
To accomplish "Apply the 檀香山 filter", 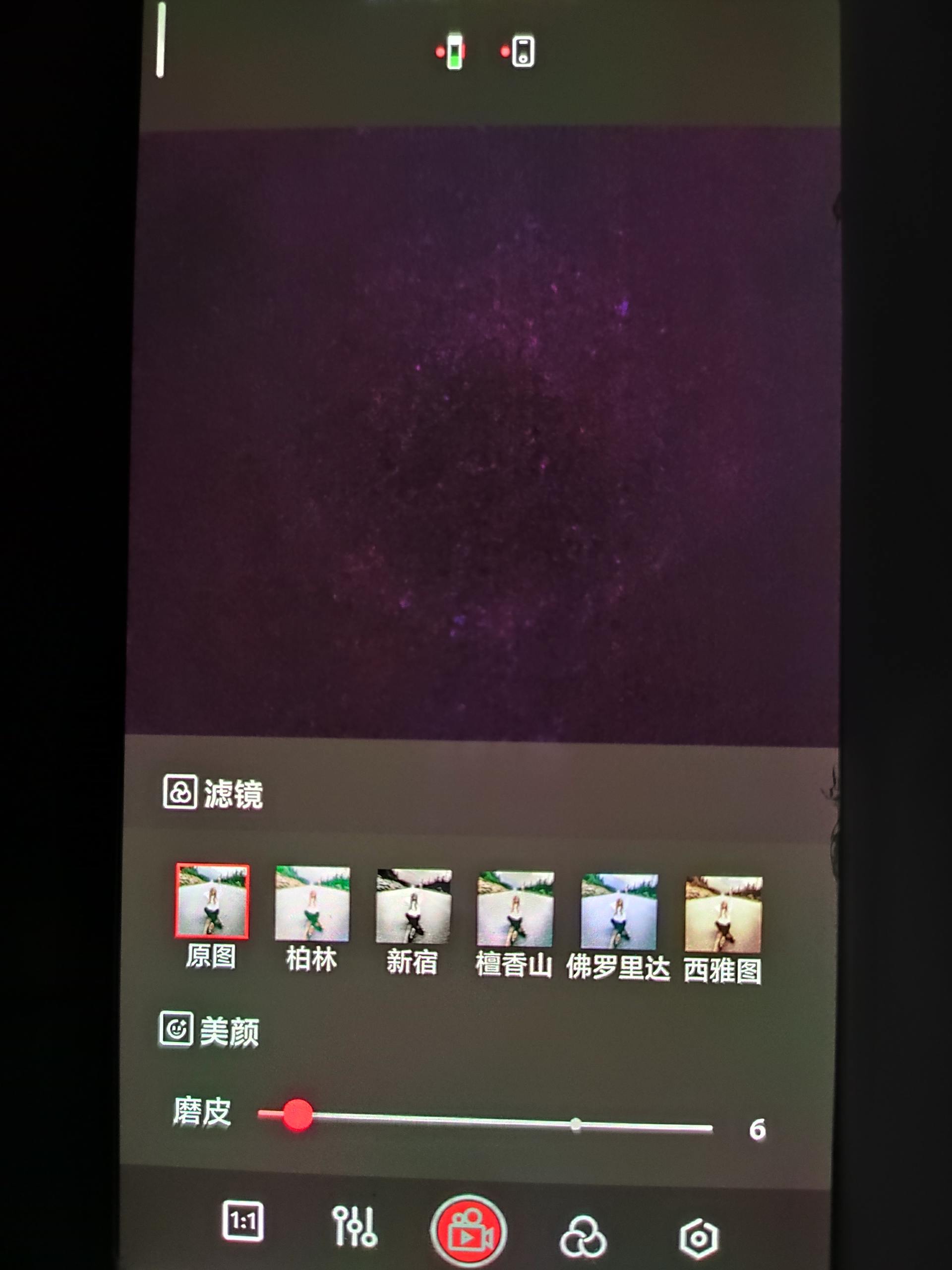I will (515, 909).
